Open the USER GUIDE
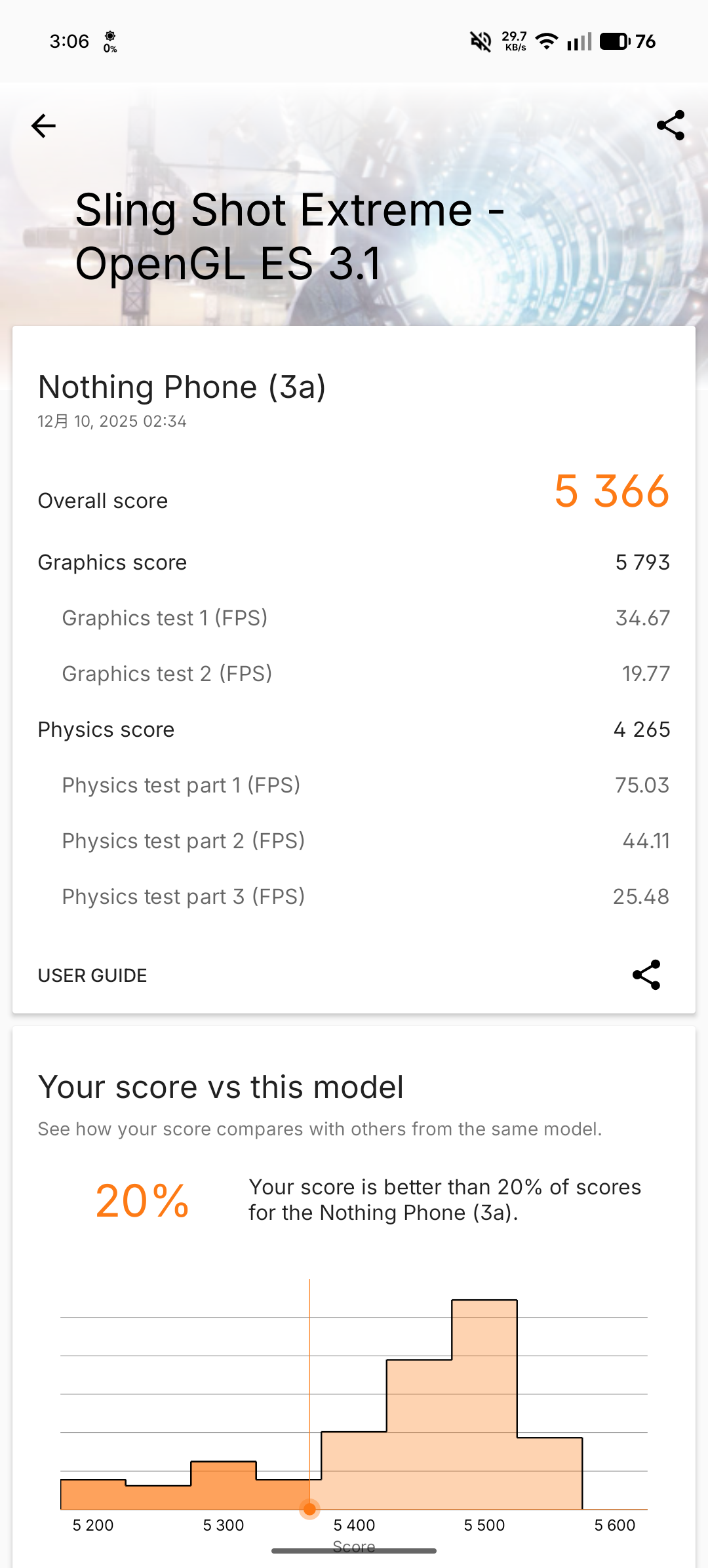This screenshot has width=708, height=1568. pyautogui.click(x=92, y=975)
